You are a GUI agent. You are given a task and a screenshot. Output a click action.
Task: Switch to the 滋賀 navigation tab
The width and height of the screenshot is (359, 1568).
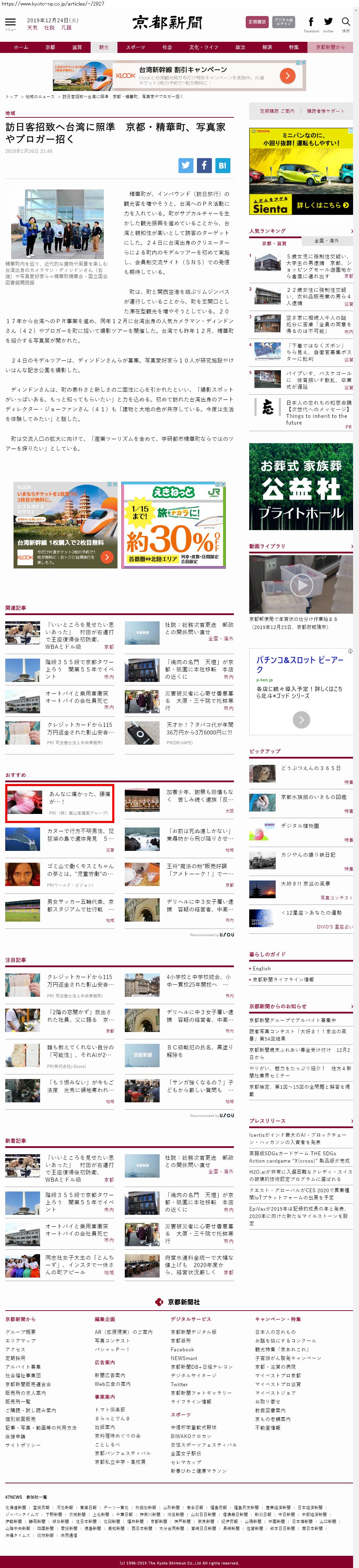point(77,47)
